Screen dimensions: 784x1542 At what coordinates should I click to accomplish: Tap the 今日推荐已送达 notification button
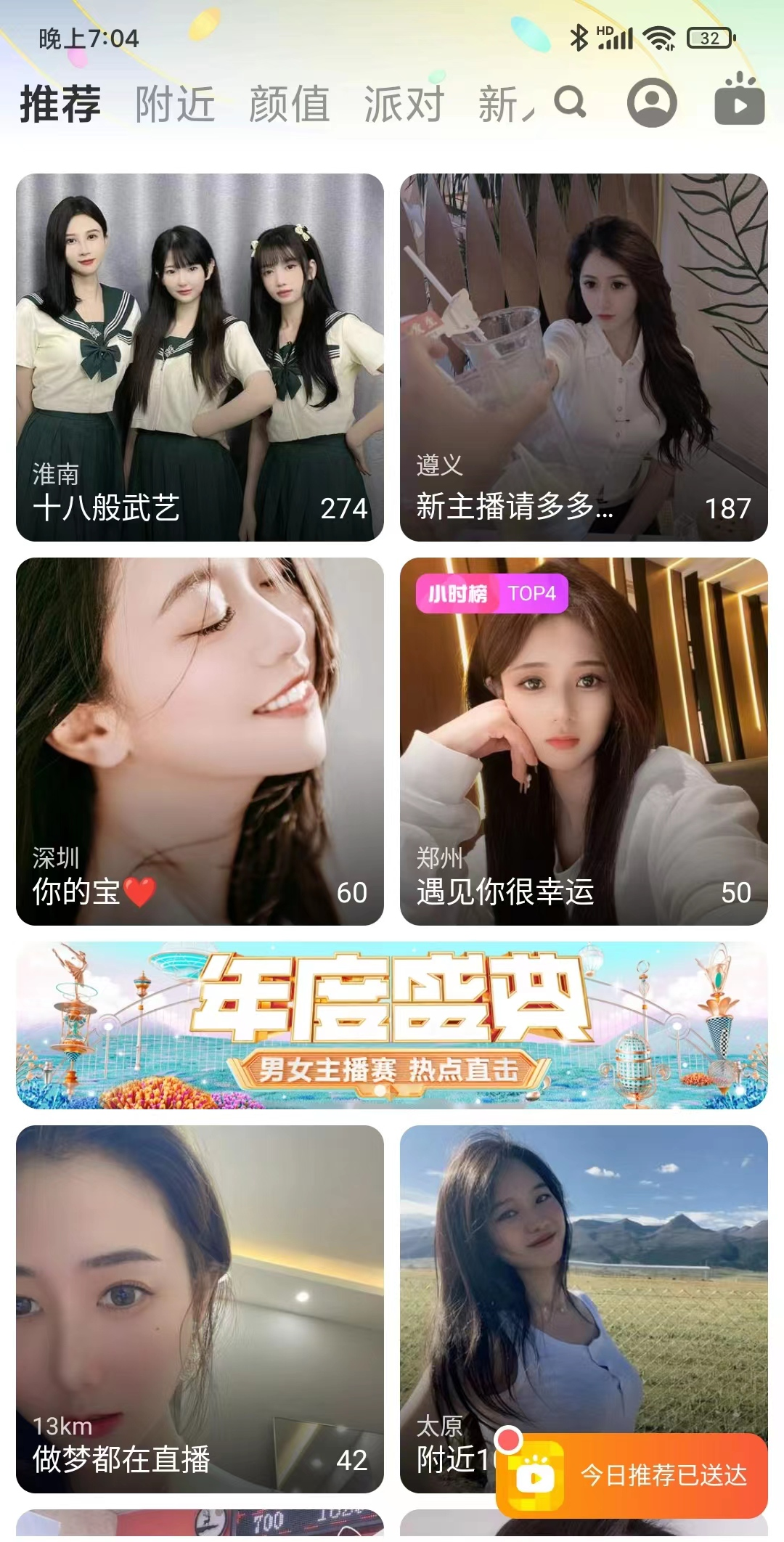click(633, 1474)
